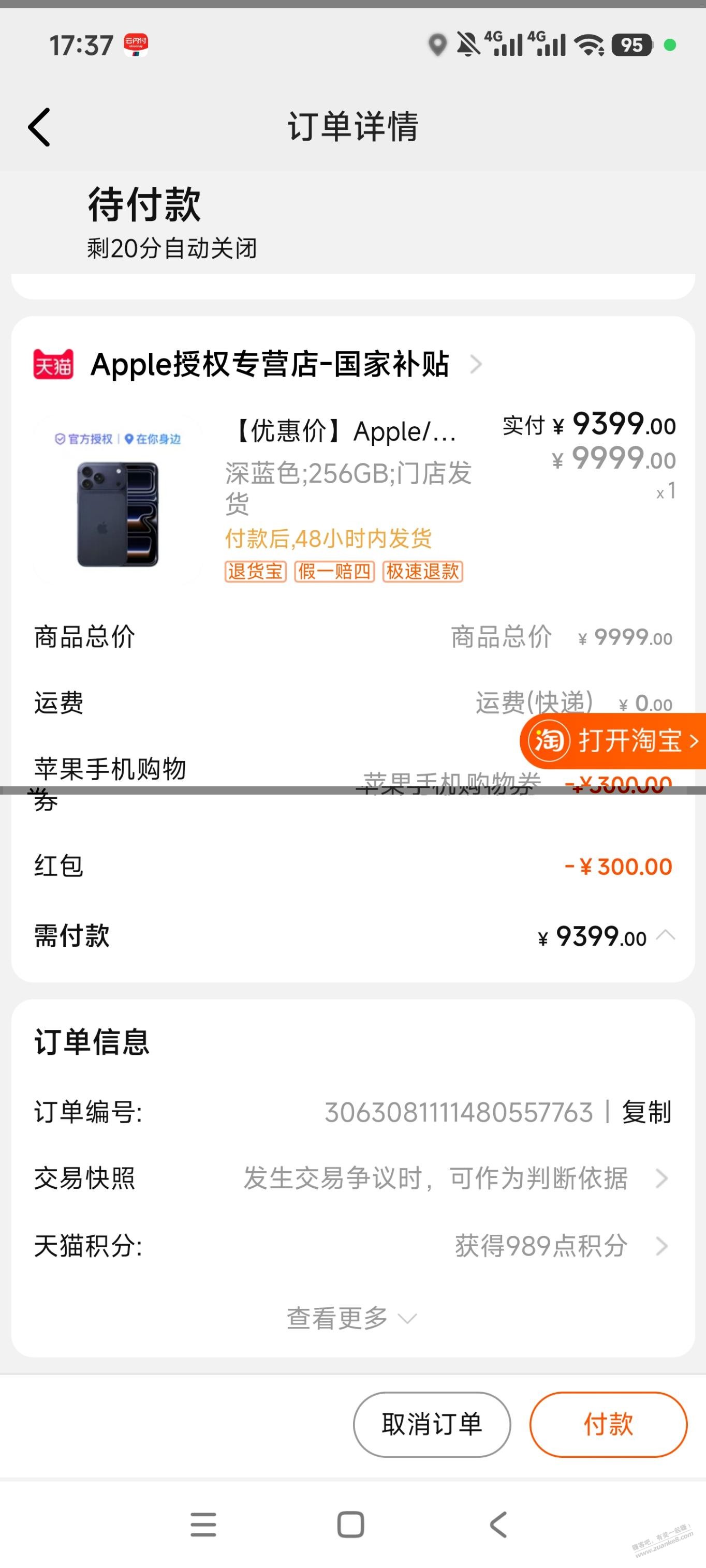
Task: Cancel the order with 取消订单
Action: tap(431, 1424)
